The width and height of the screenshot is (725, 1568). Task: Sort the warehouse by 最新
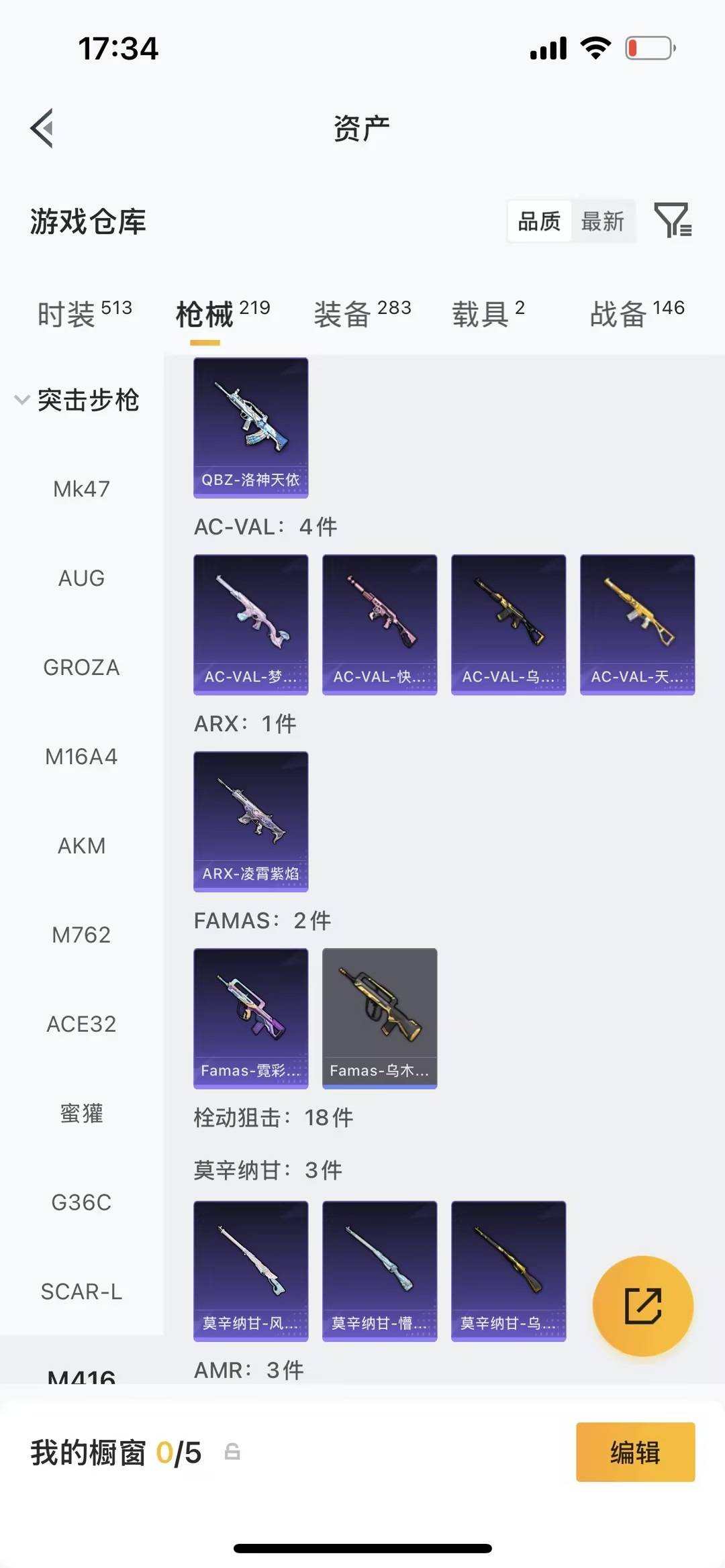(602, 221)
